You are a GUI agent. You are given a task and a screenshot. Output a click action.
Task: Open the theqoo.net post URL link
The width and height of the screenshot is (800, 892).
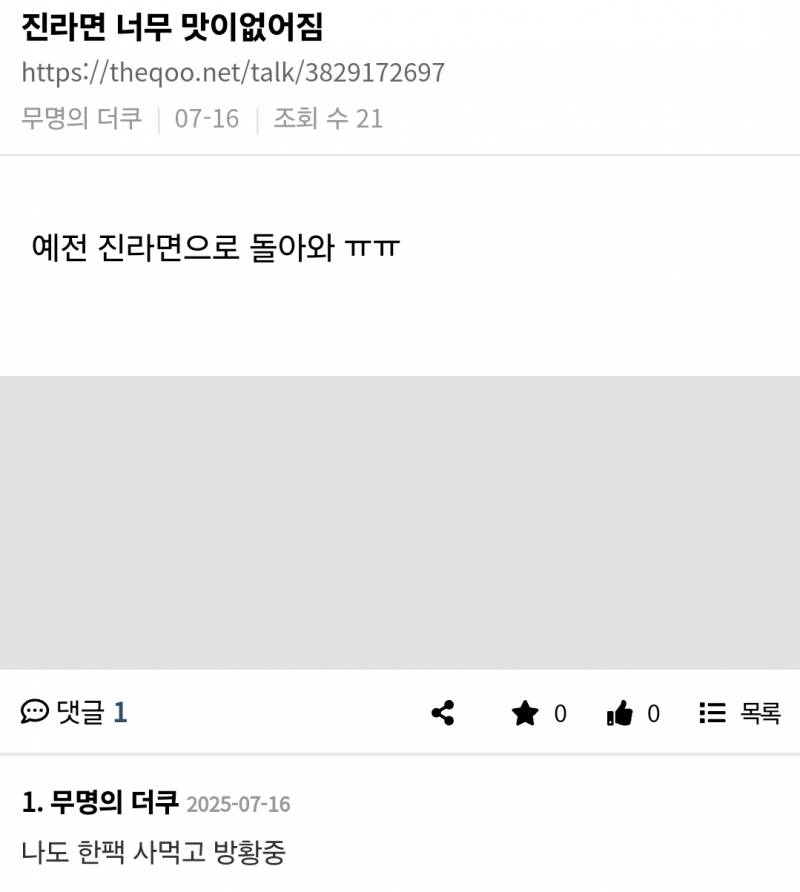tap(232, 73)
